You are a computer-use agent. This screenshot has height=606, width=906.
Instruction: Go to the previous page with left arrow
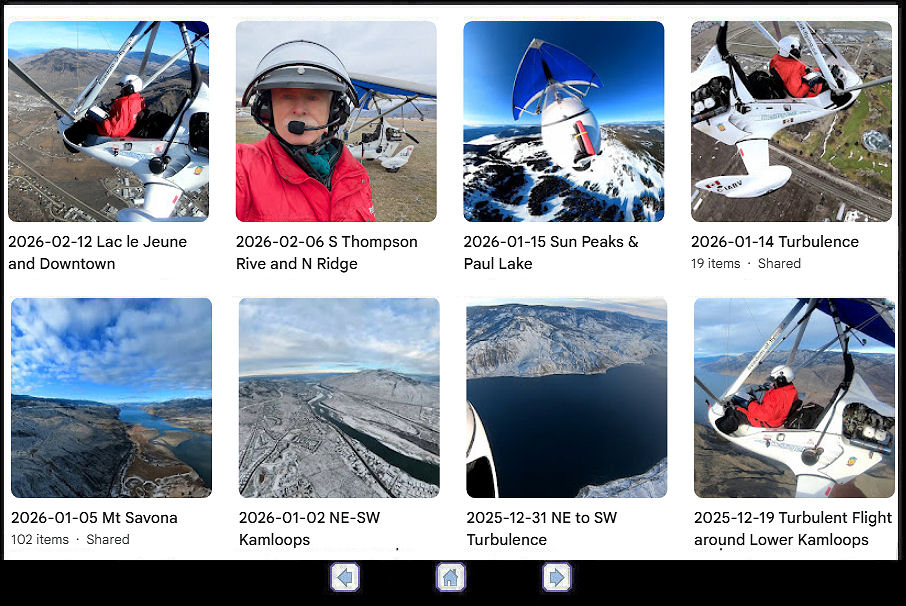(x=345, y=577)
